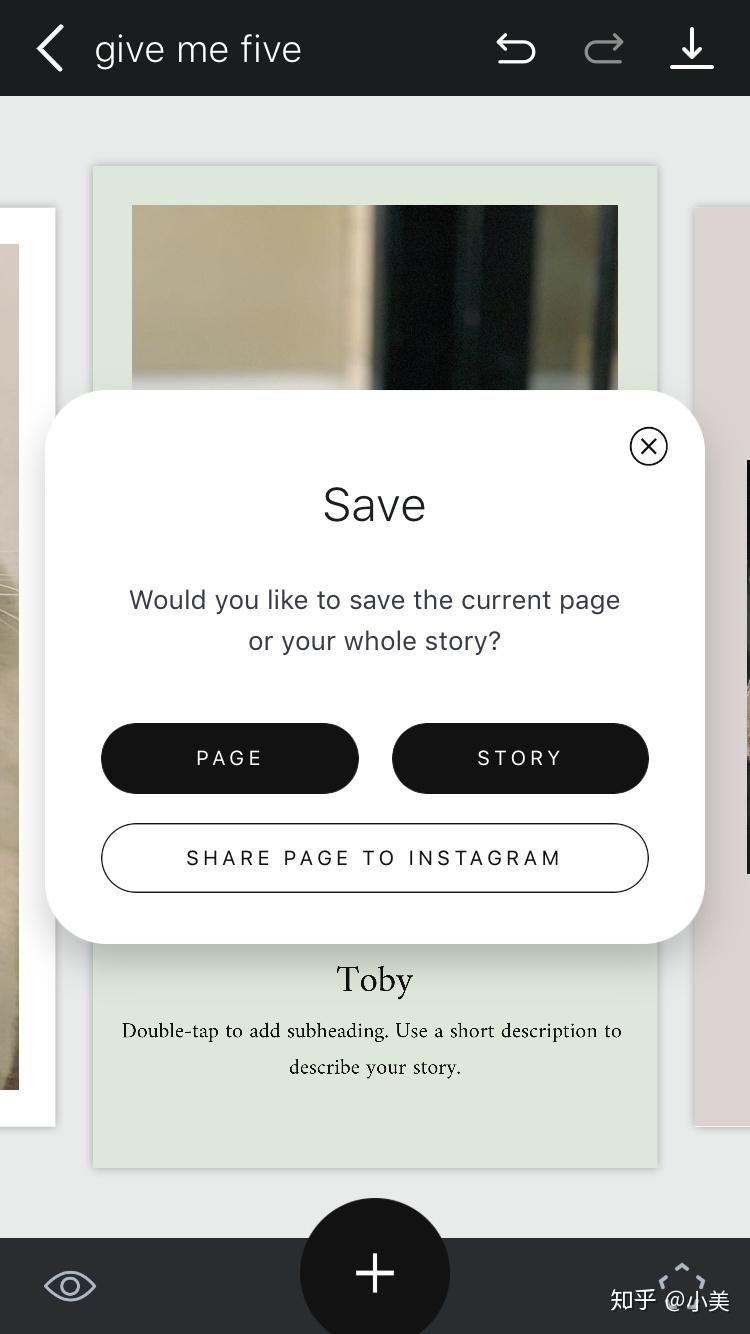Tap the download icon in the top bar
The image size is (750, 1334).
tap(692, 49)
